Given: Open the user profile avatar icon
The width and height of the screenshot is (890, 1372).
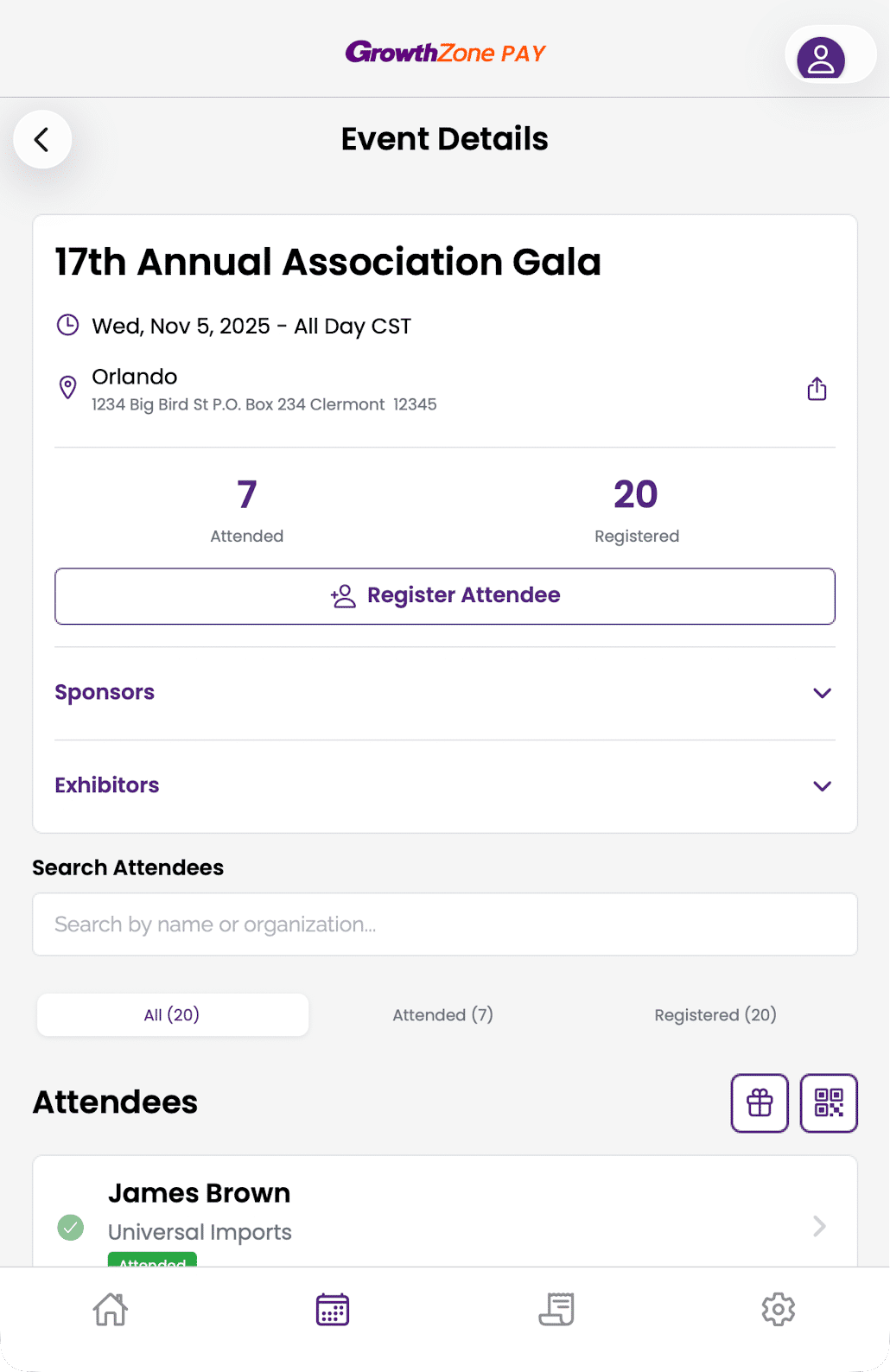Looking at the screenshot, I should pyautogui.click(x=821, y=57).
